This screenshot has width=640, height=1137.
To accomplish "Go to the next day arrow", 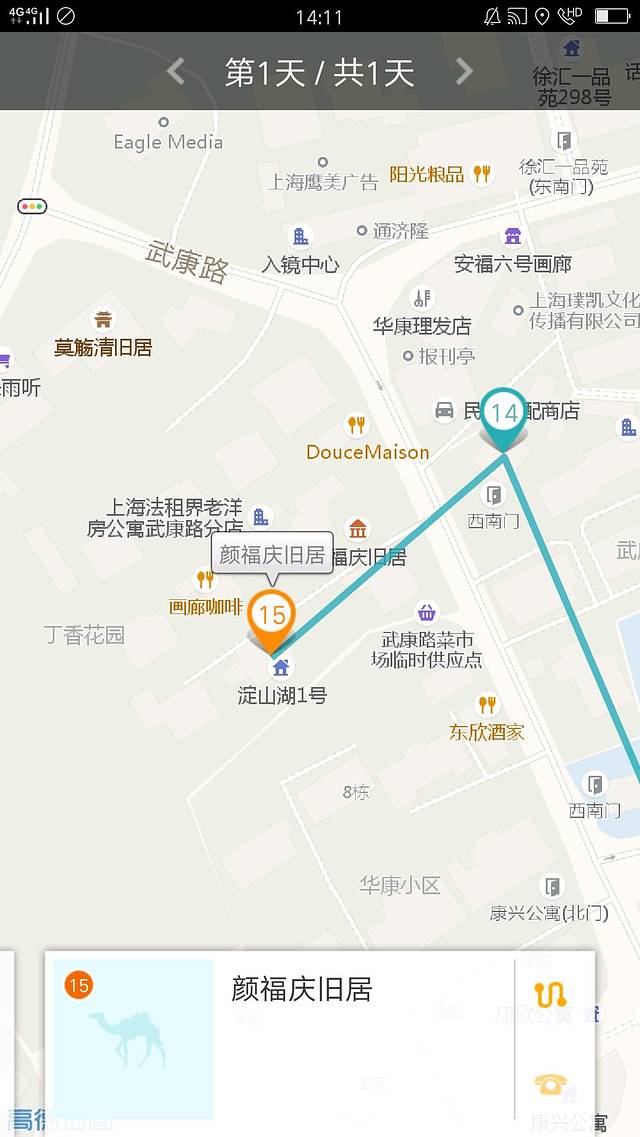I will click(464, 72).
